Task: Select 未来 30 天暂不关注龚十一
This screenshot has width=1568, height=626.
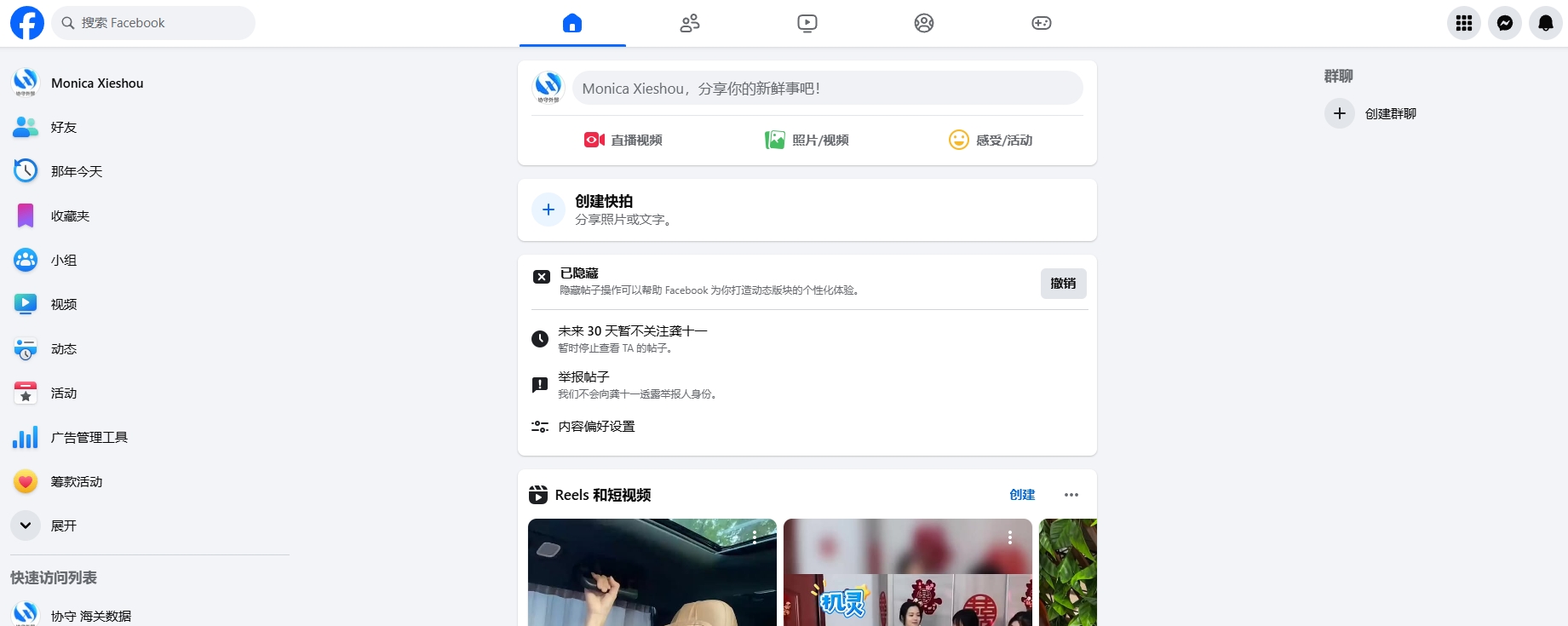Action: click(x=632, y=338)
